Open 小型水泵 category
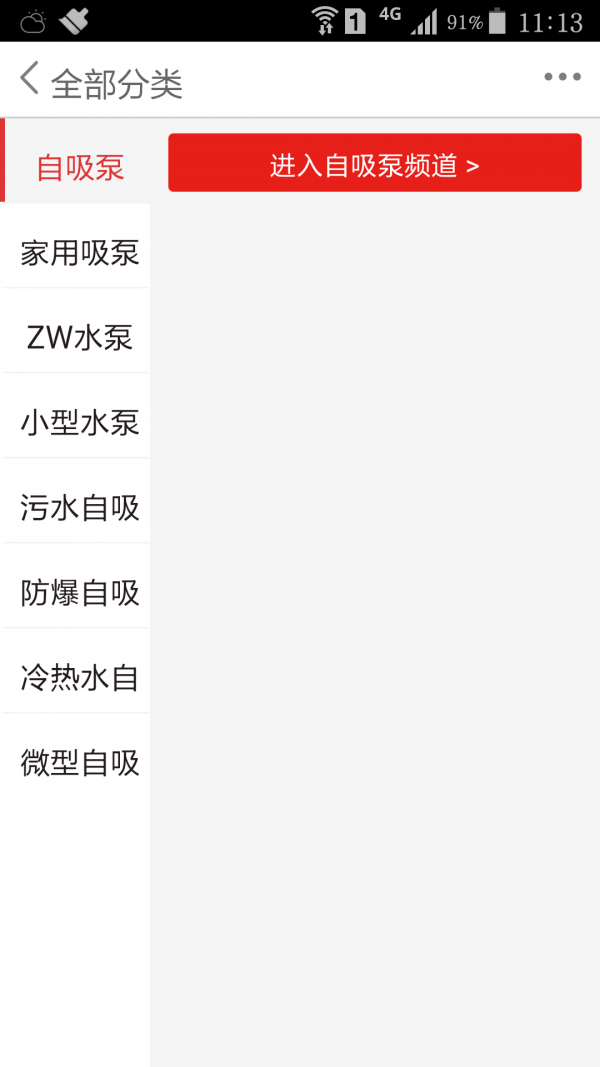 pyautogui.click(x=80, y=423)
